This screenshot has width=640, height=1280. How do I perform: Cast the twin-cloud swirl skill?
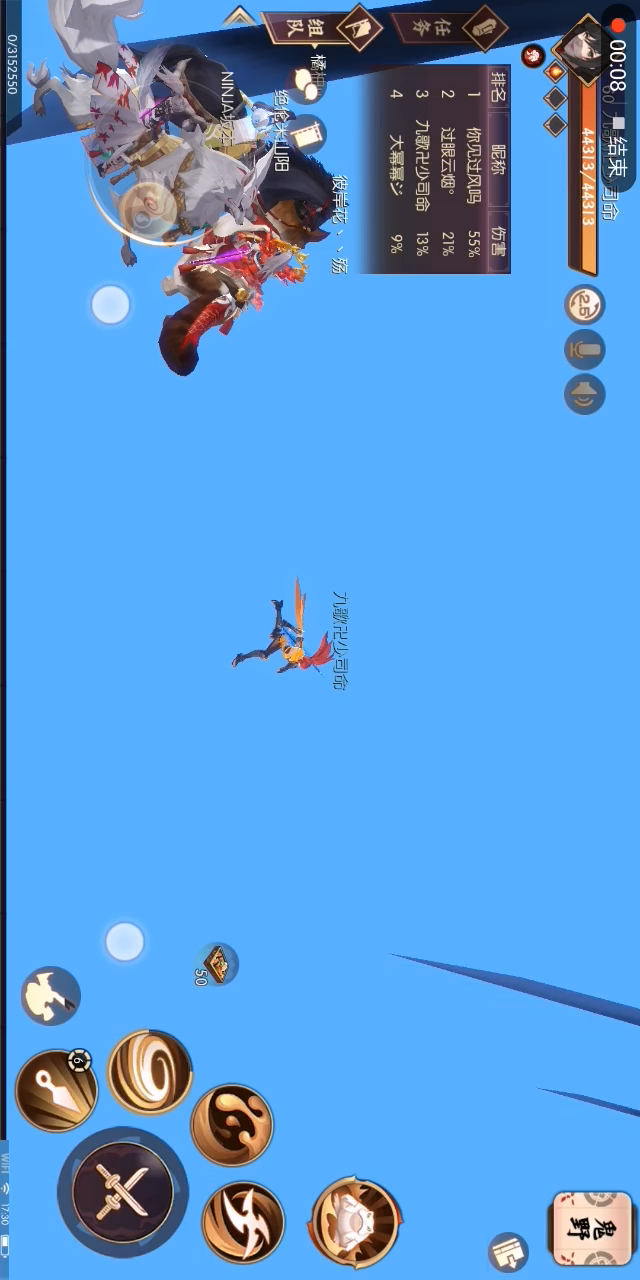pos(231,1125)
